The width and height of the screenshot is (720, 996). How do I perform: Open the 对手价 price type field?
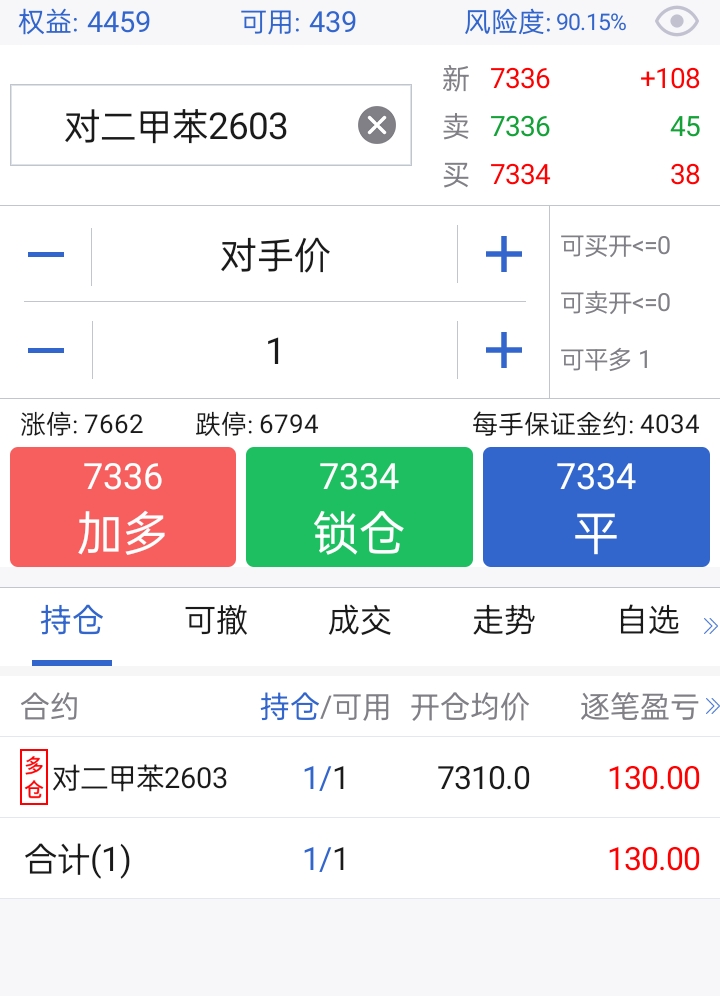(x=275, y=256)
